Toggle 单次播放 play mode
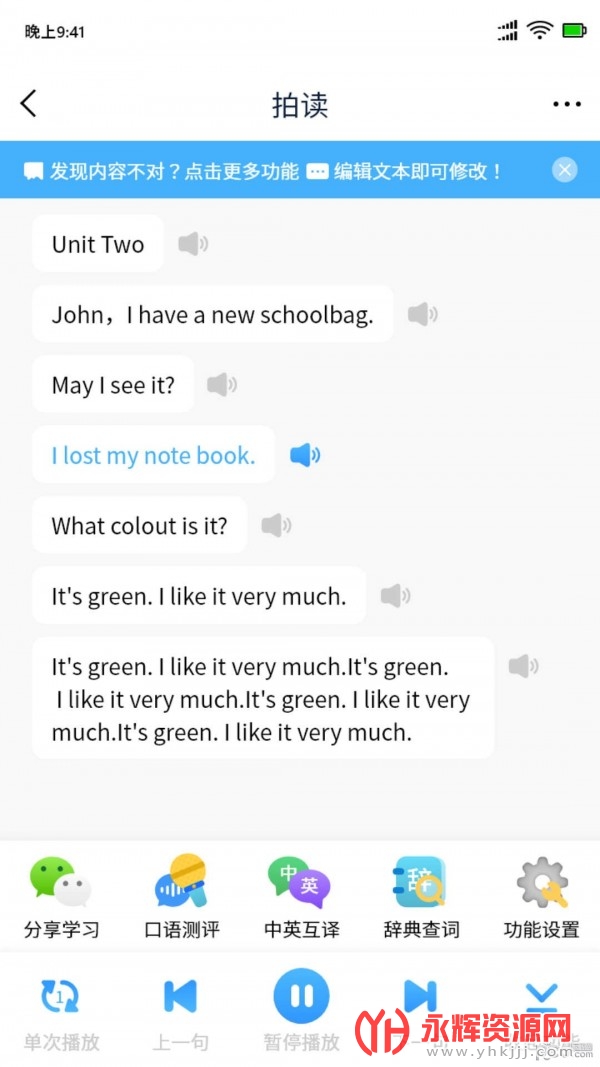Image resolution: width=600 pixels, height=1067 pixels. [61, 1010]
